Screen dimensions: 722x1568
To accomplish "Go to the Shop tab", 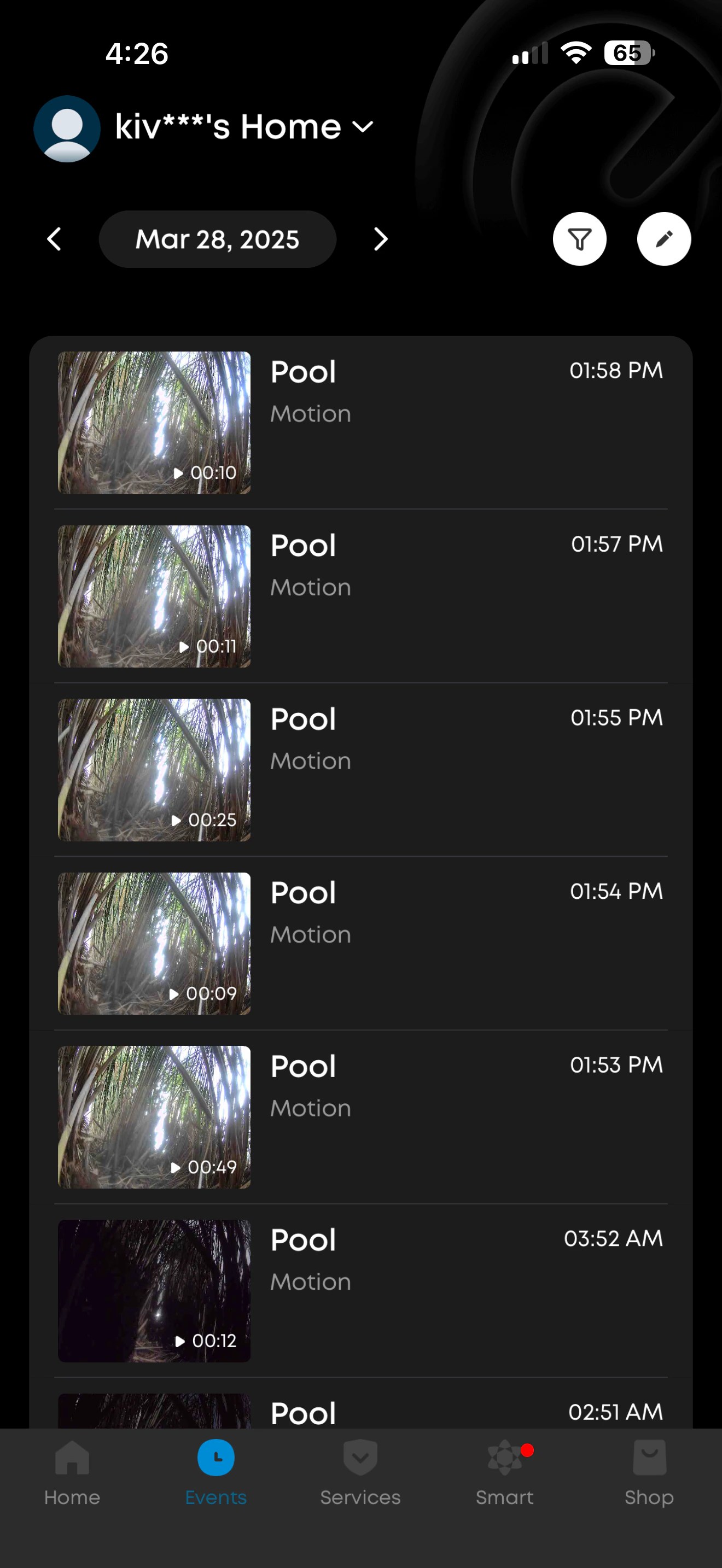I will coord(649,1472).
